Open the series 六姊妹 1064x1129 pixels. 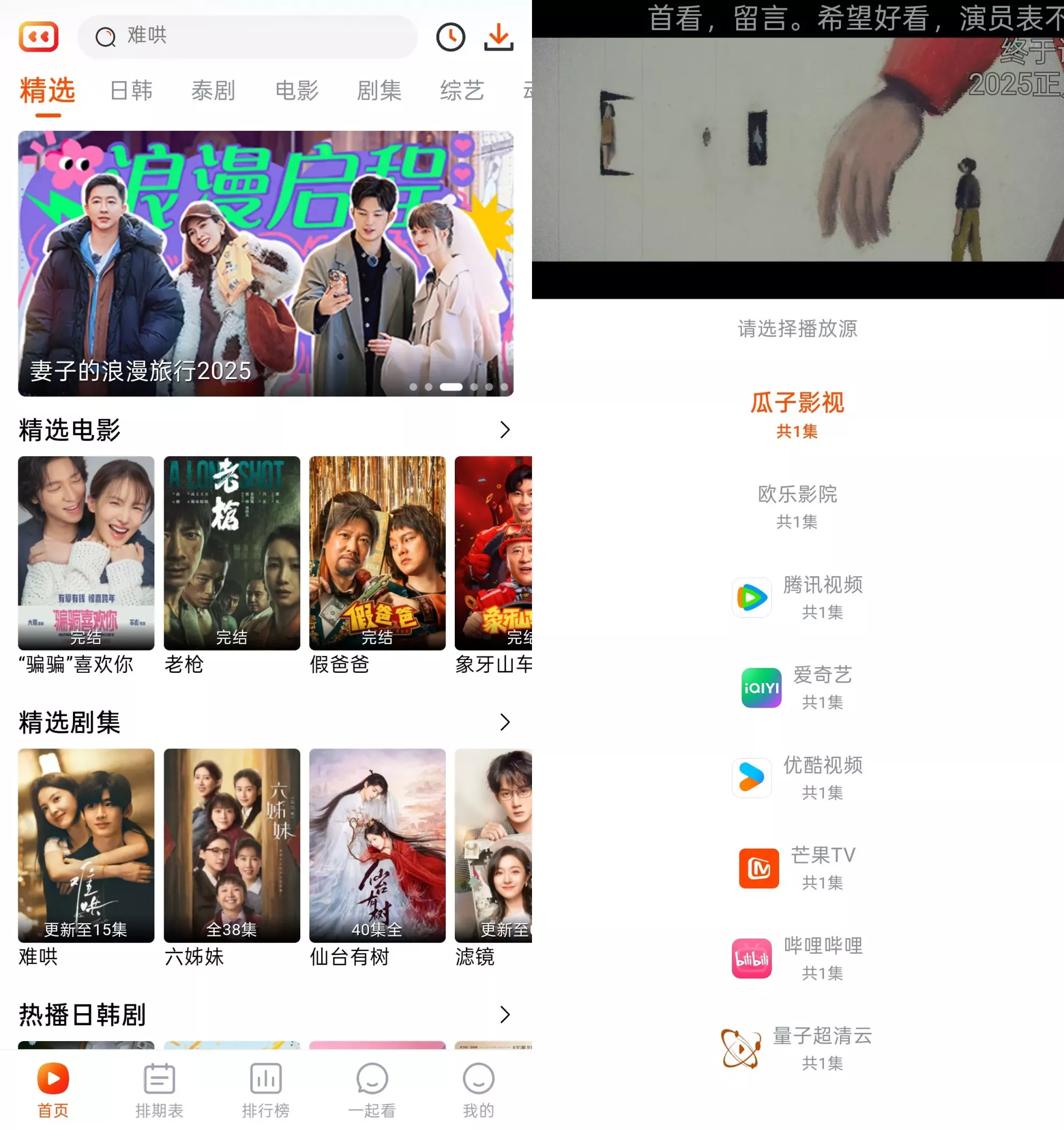point(232,846)
